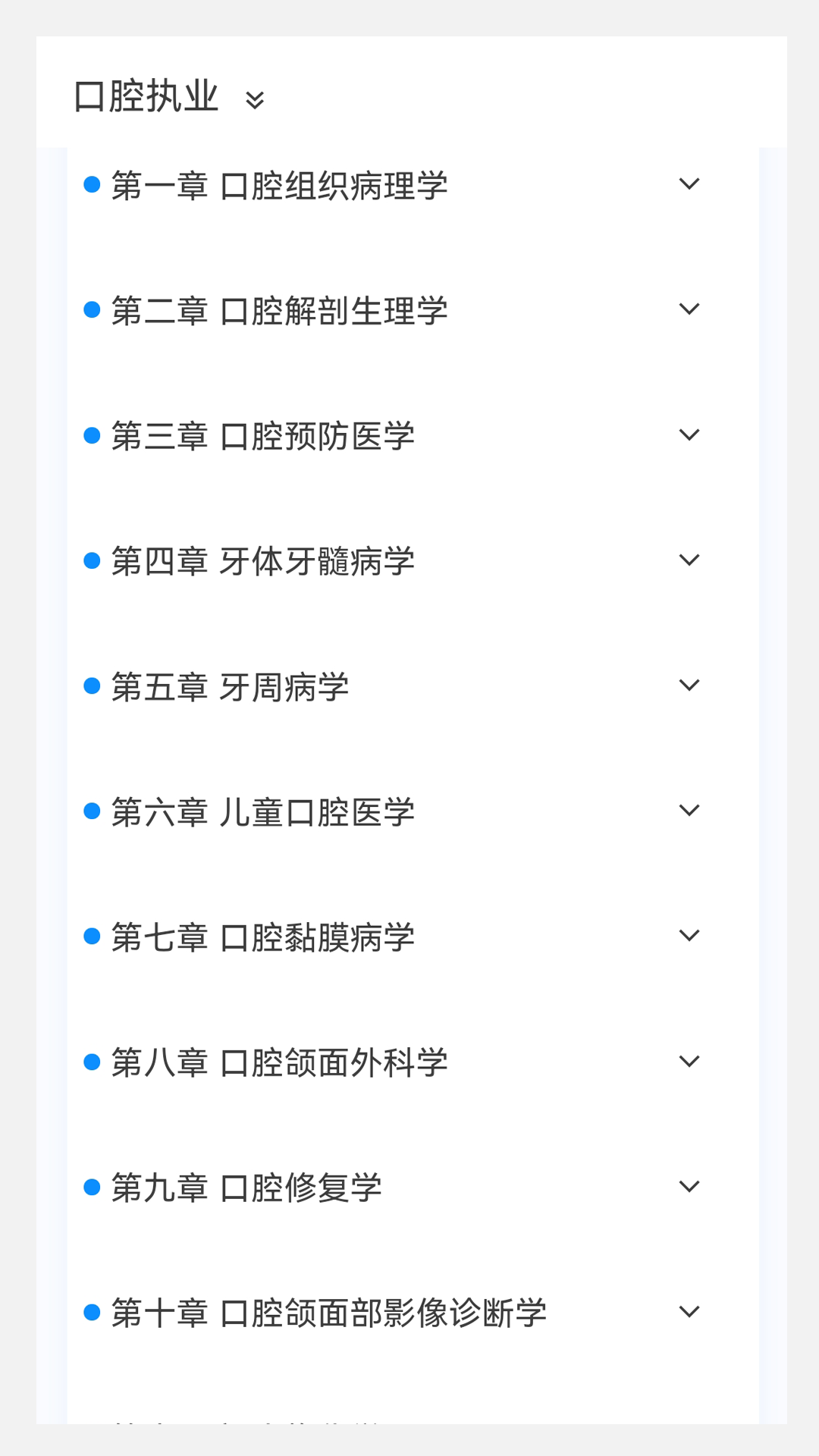Expand 第十章 口腔颌面部影像诊断学
Screen dimensions: 819x1456
pos(689,1312)
